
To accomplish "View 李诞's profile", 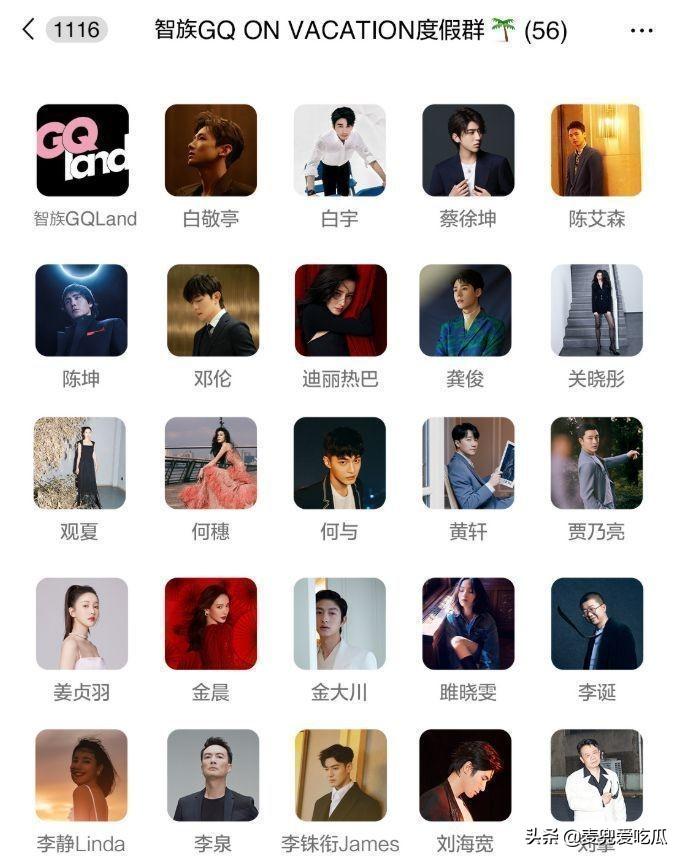I will tap(596, 623).
